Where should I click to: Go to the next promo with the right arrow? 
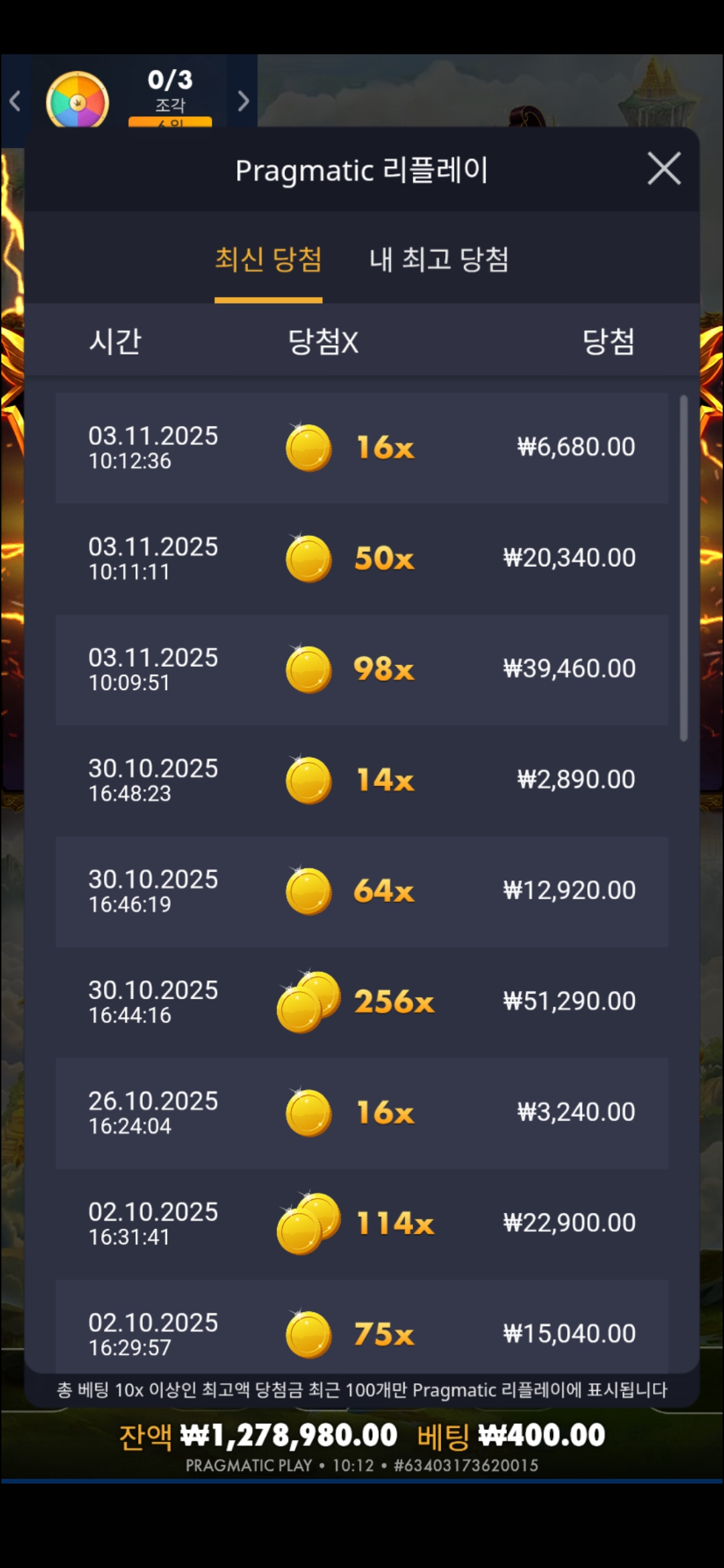[243, 101]
